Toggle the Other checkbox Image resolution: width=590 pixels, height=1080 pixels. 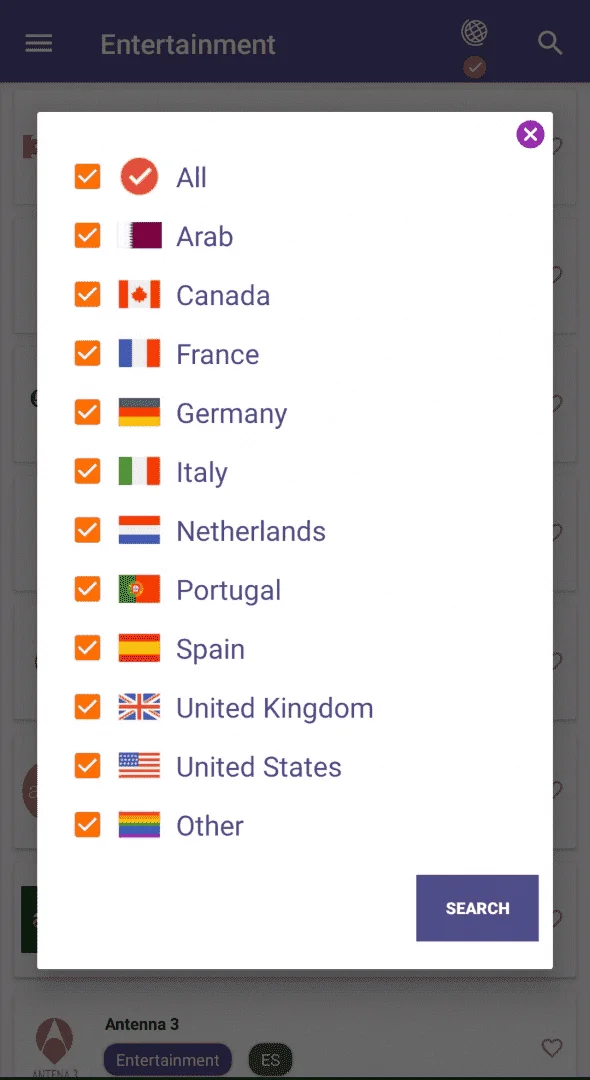[x=87, y=824]
